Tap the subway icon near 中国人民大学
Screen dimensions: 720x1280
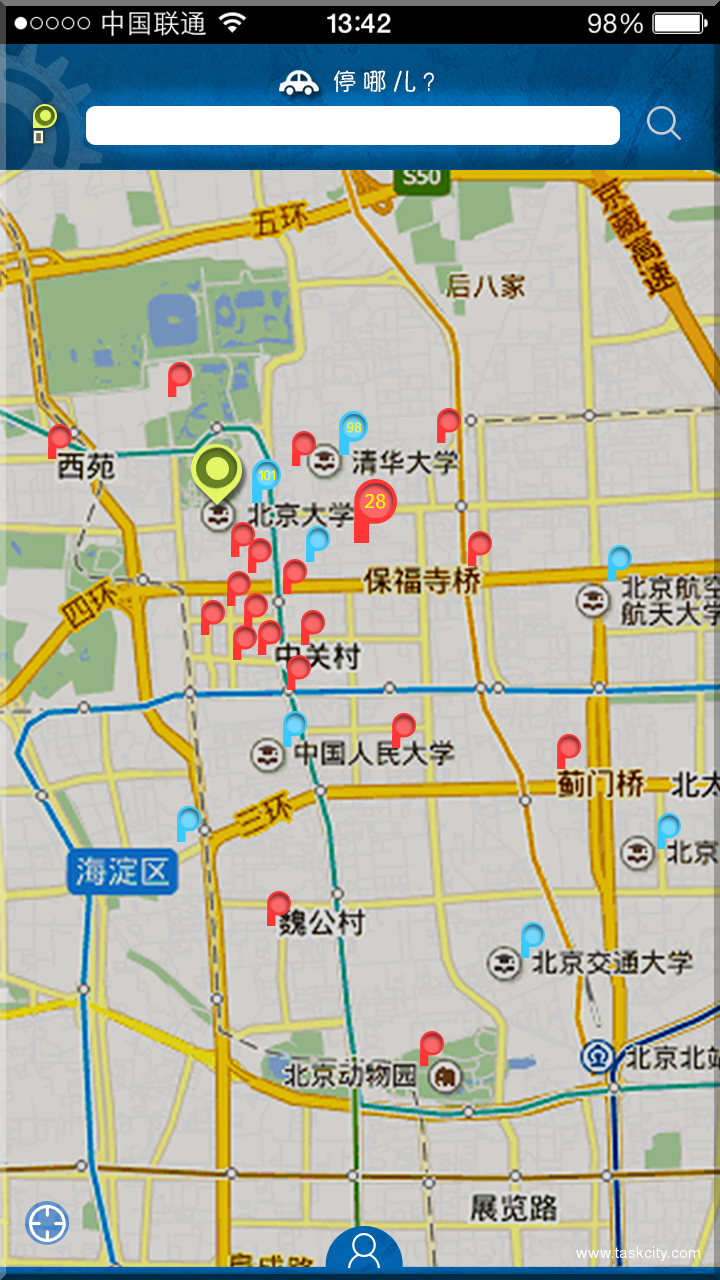point(268,755)
